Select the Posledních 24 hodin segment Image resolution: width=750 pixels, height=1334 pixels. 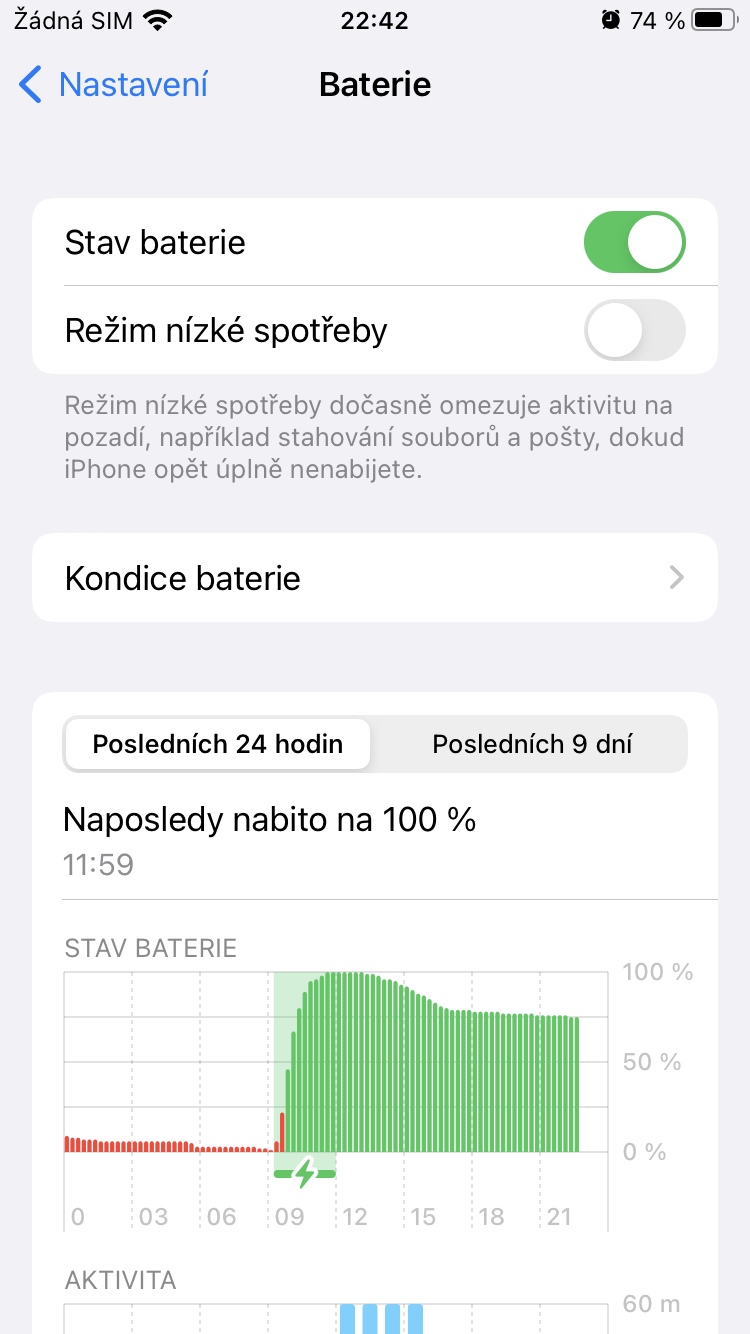click(218, 744)
